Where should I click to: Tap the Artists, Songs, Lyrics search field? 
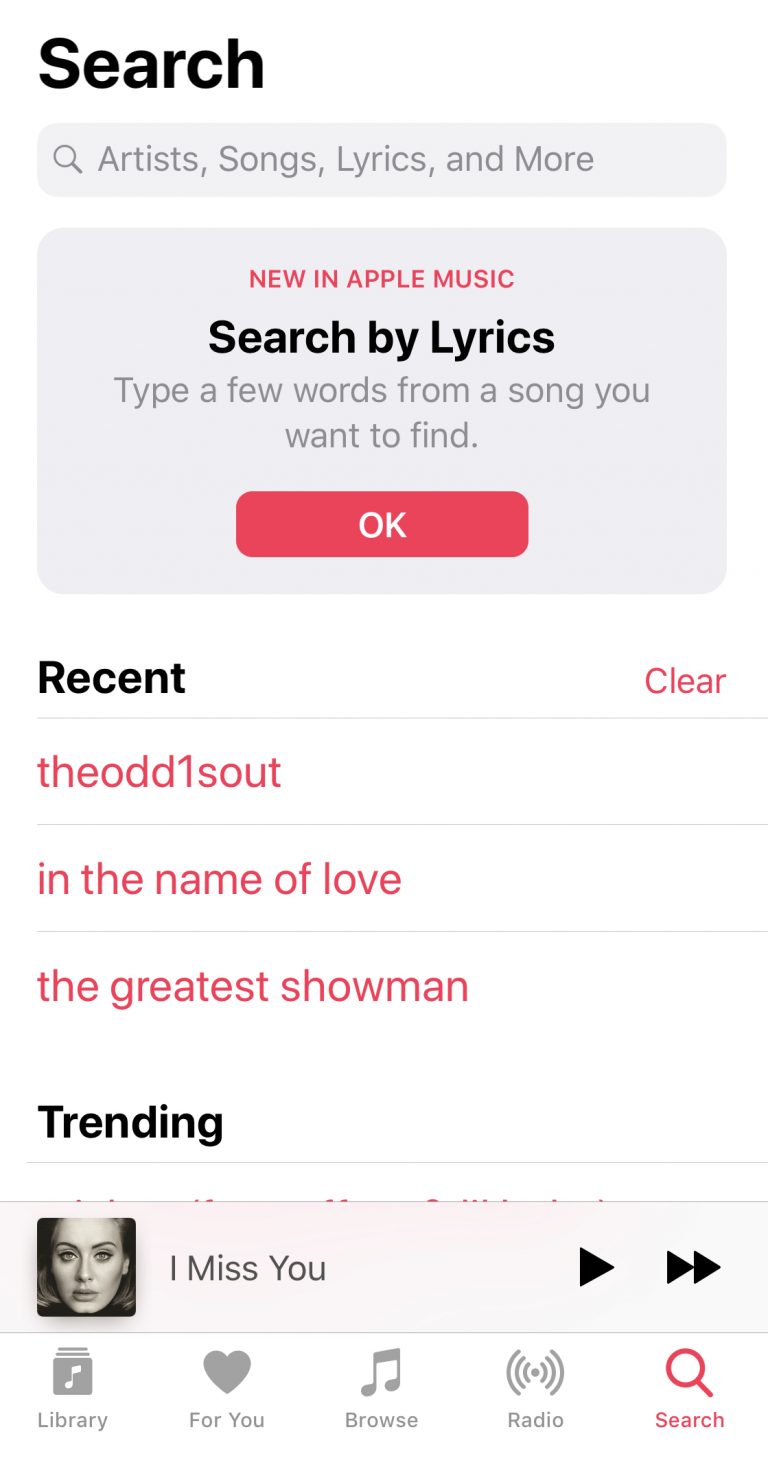[381, 160]
